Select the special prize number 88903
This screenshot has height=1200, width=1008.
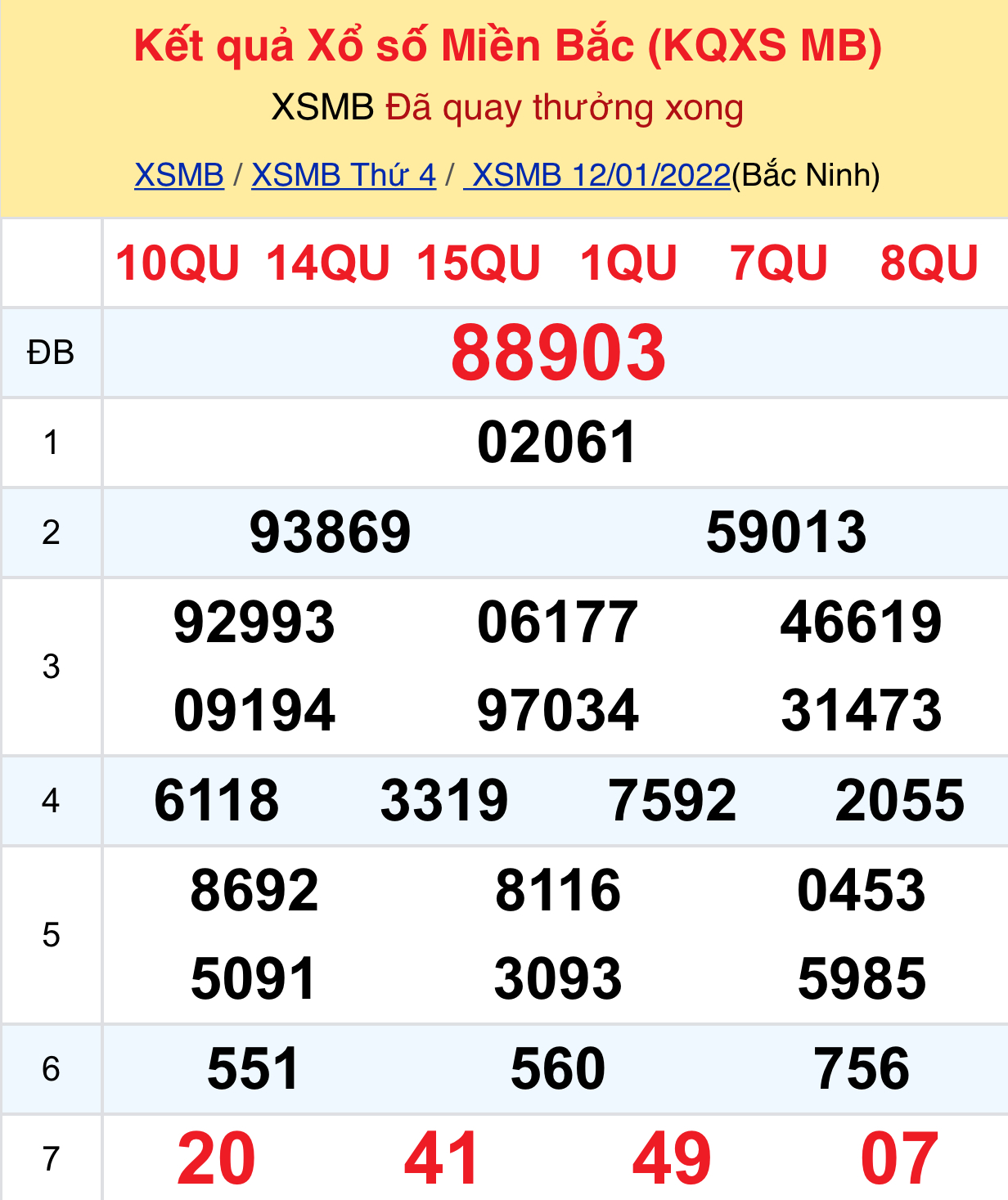(x=560, y=353)
